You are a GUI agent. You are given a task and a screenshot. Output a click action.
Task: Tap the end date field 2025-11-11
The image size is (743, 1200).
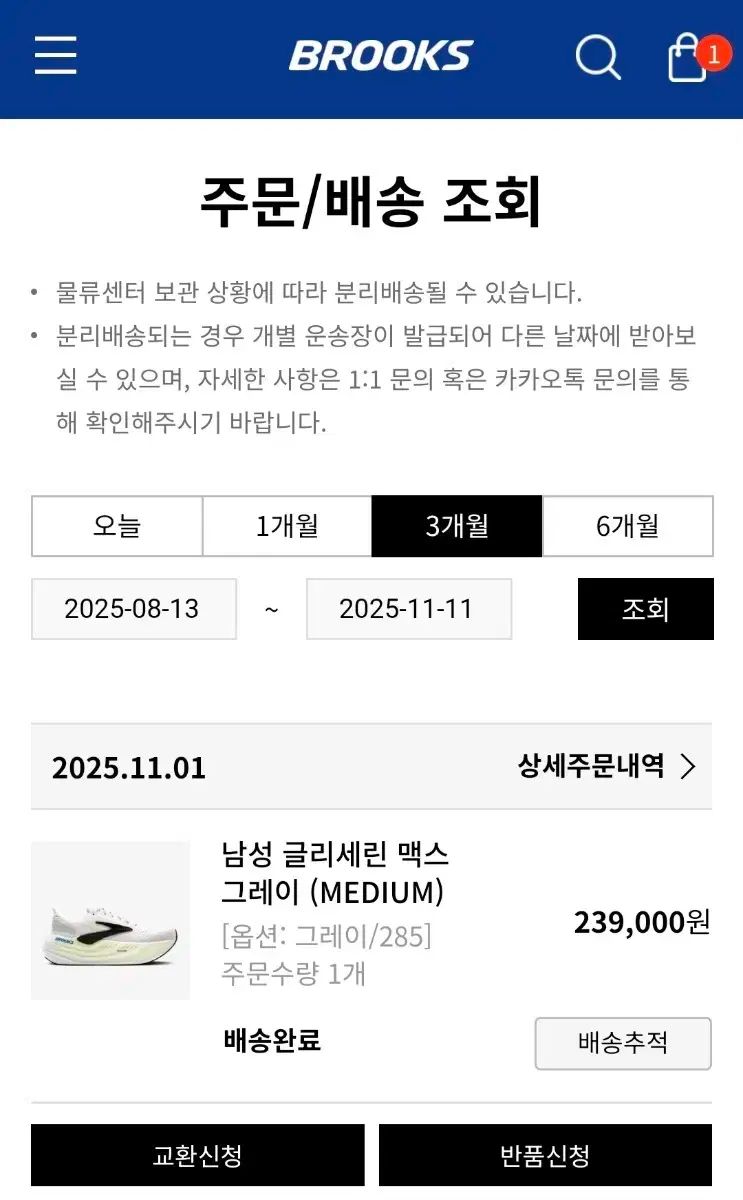click(x=408, y=609)
